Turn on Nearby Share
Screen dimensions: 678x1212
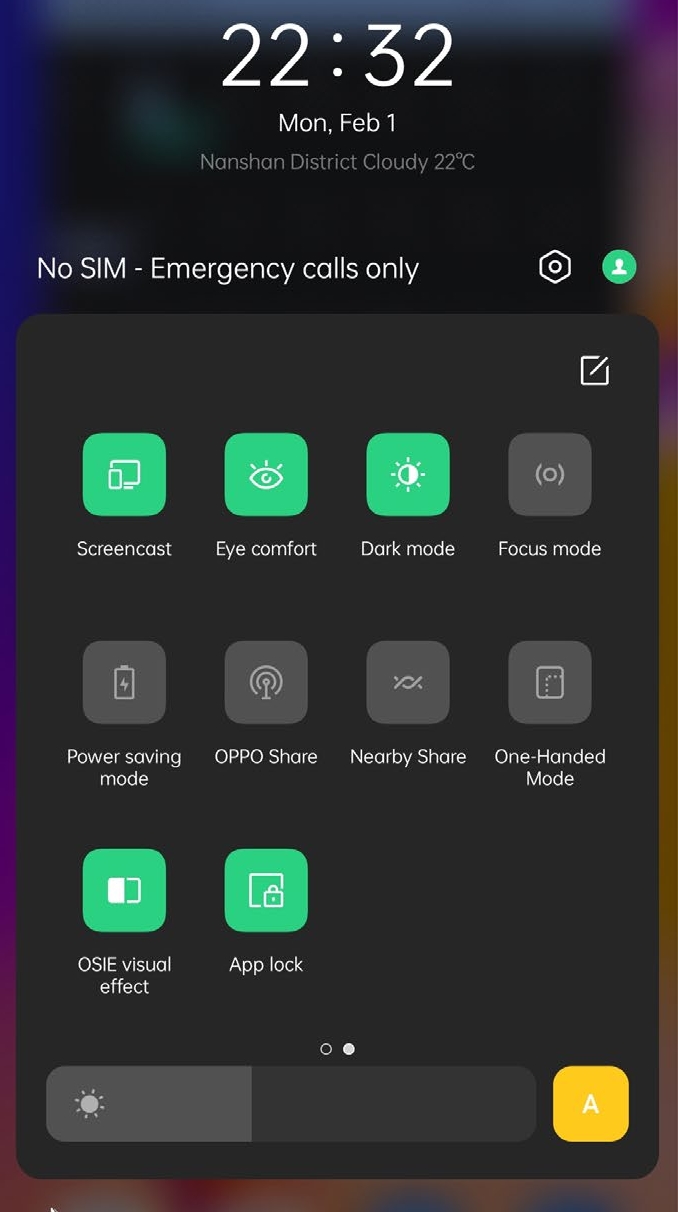(408, 683)
